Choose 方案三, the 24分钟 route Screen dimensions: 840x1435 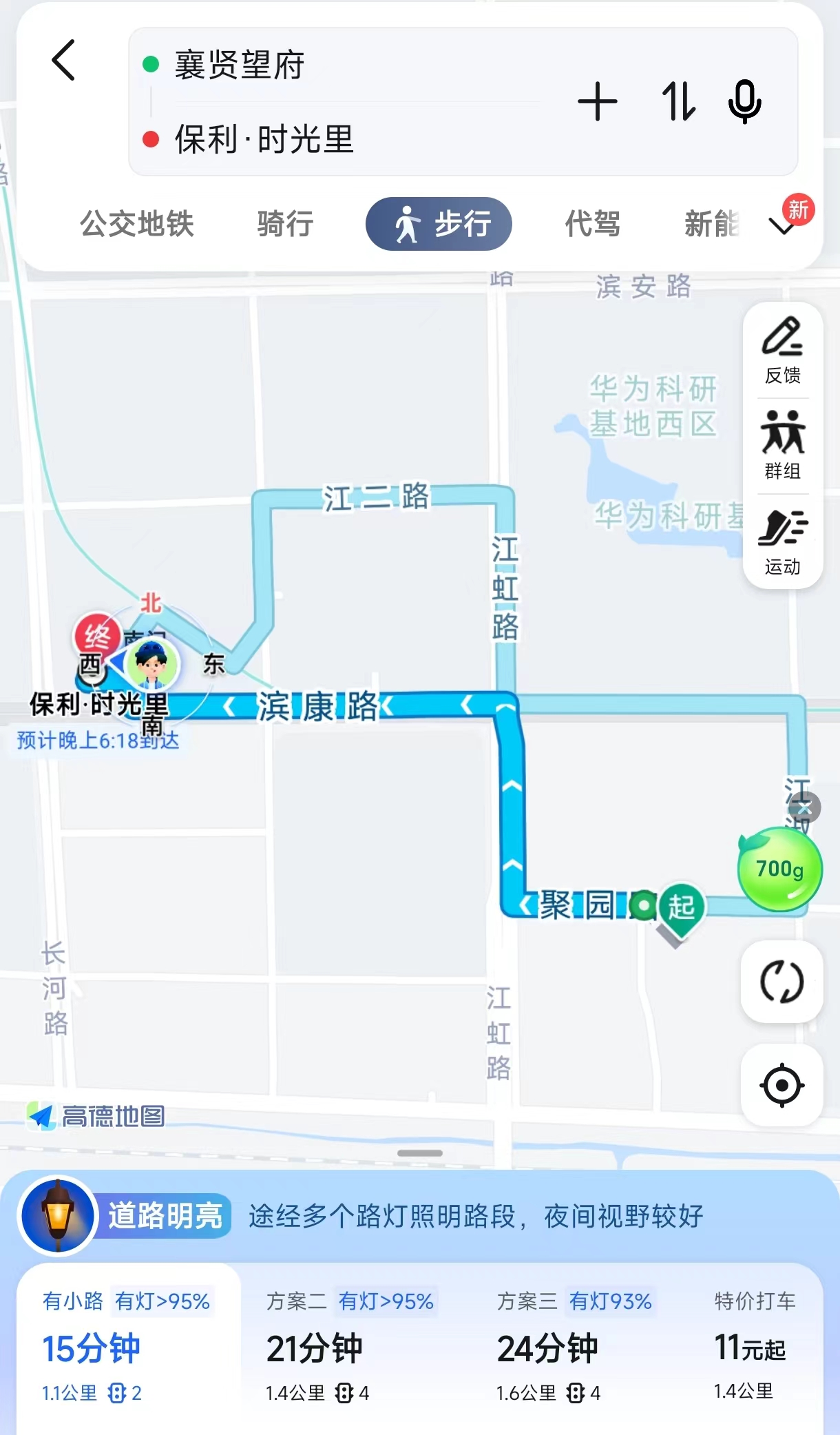577,1347
